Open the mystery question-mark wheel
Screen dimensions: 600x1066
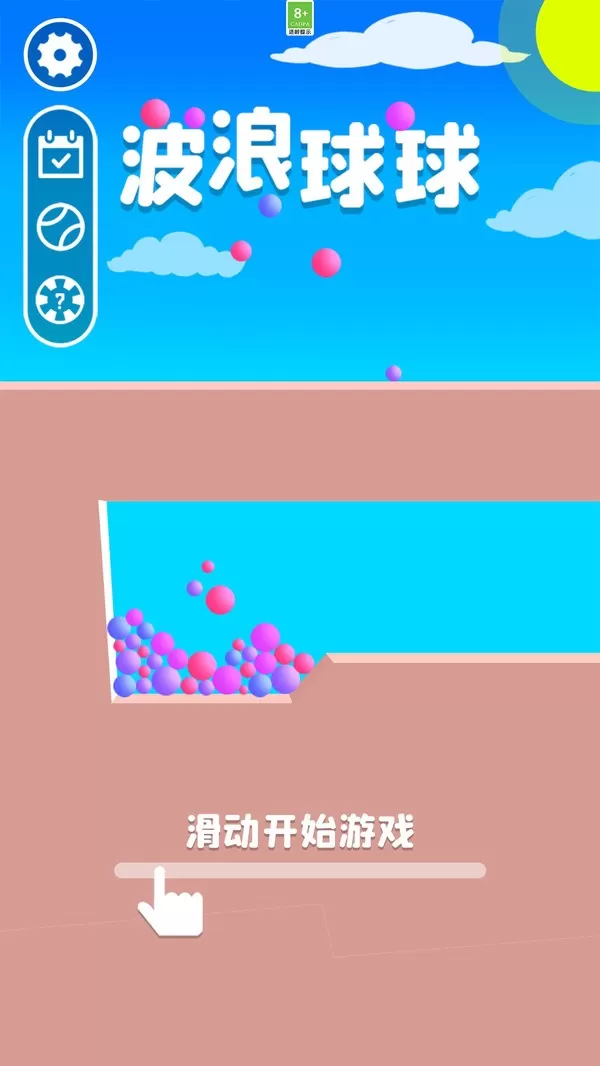pyautogui.click(x=60, y=298)
